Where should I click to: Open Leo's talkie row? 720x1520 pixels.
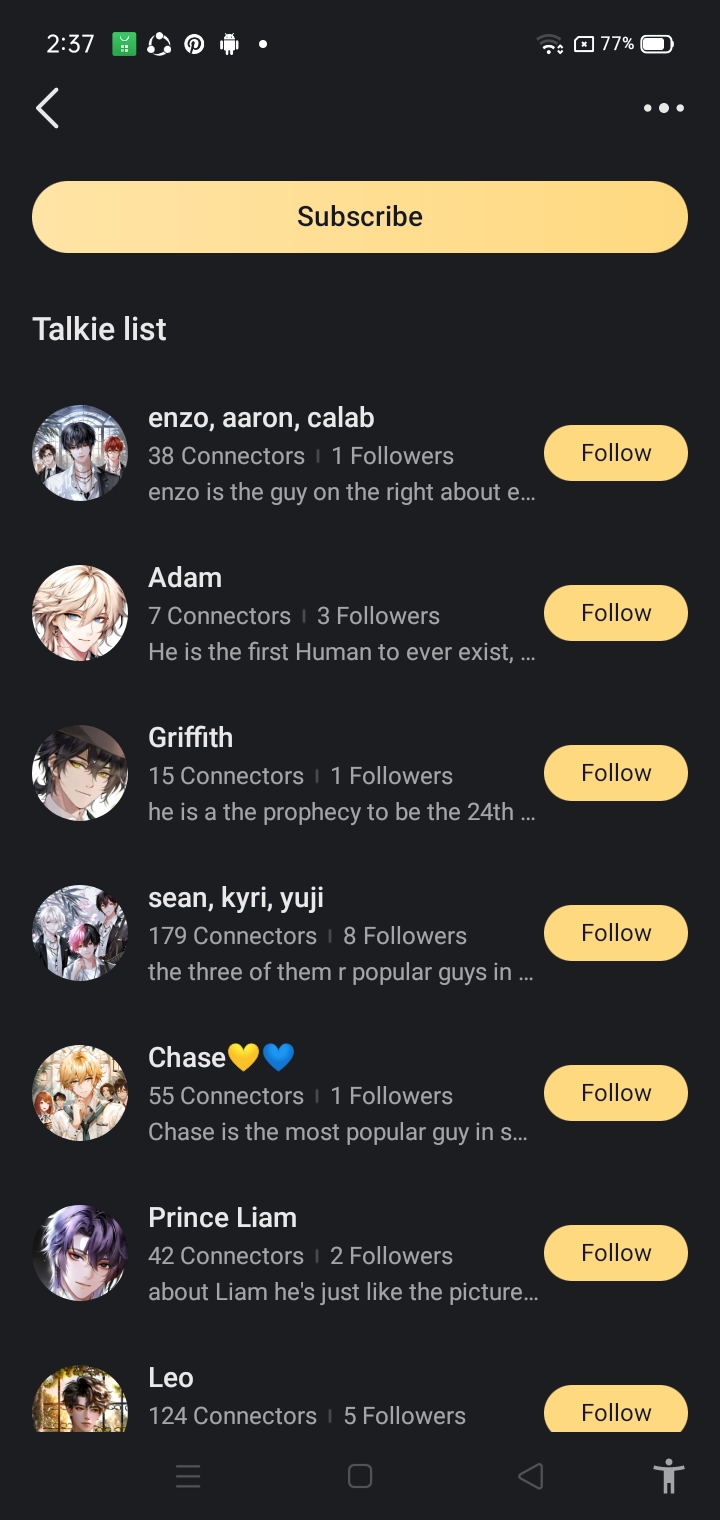[300, 1398]
